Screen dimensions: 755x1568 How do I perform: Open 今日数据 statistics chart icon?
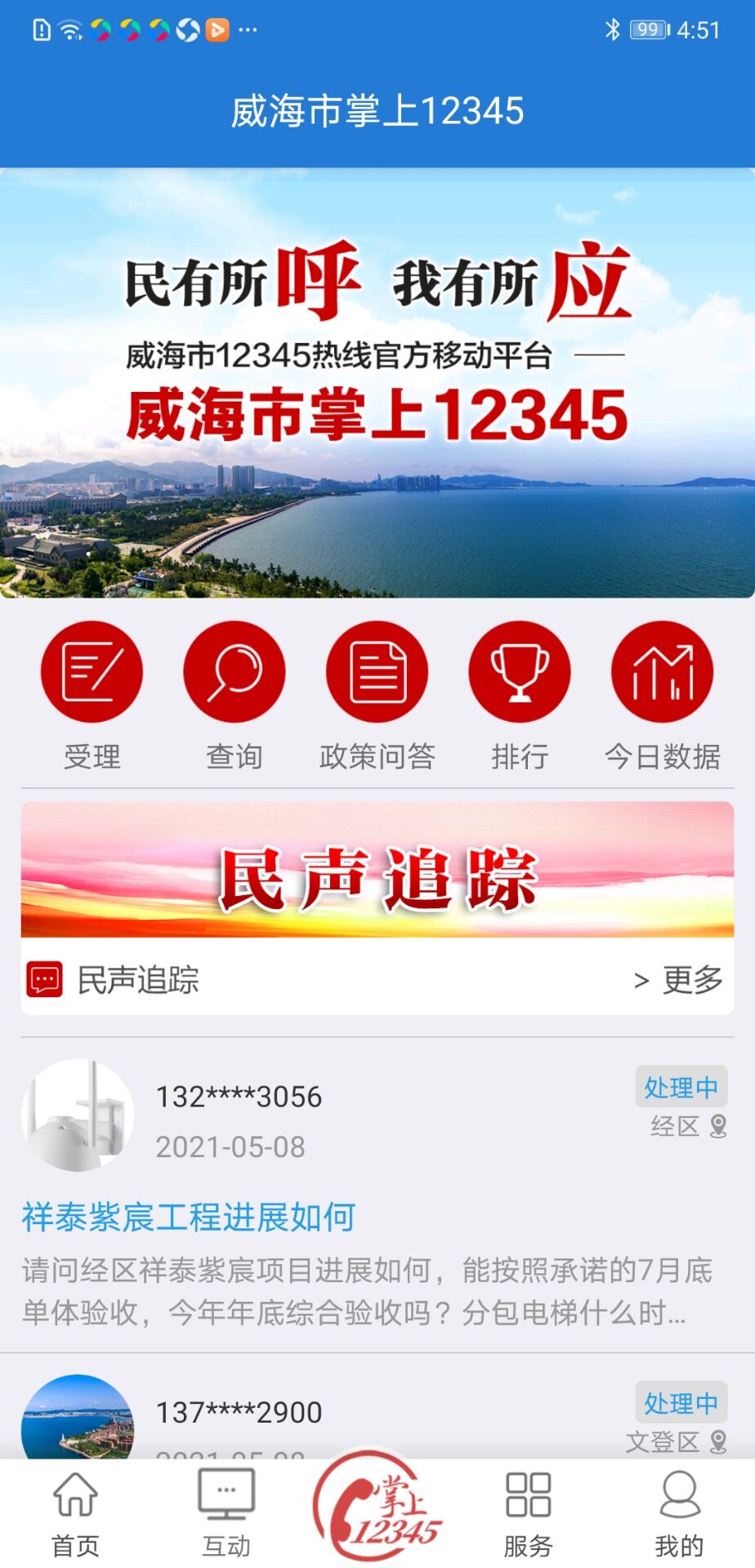(662, 670)
